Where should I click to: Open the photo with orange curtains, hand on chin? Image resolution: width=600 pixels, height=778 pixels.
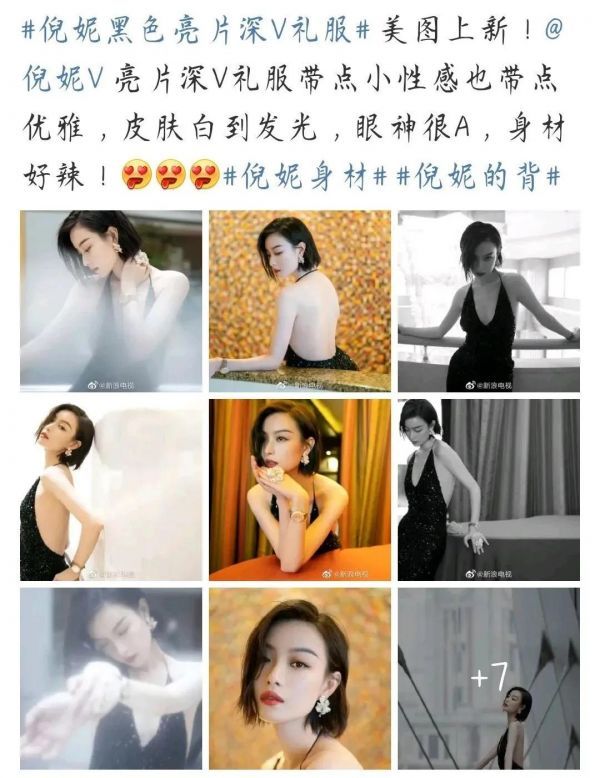(300, 490)
